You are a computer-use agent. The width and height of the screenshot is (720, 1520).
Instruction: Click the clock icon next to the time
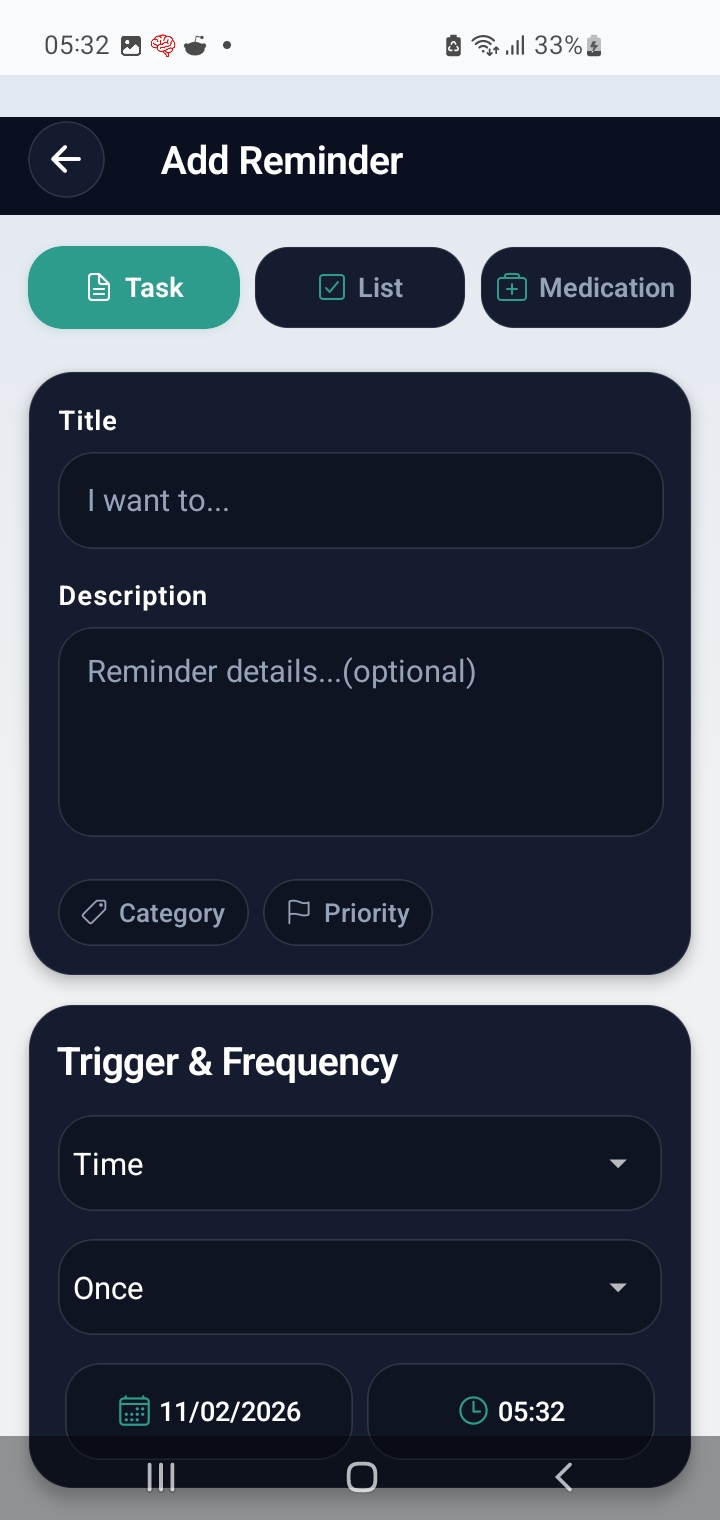[x=472, y=1411]
